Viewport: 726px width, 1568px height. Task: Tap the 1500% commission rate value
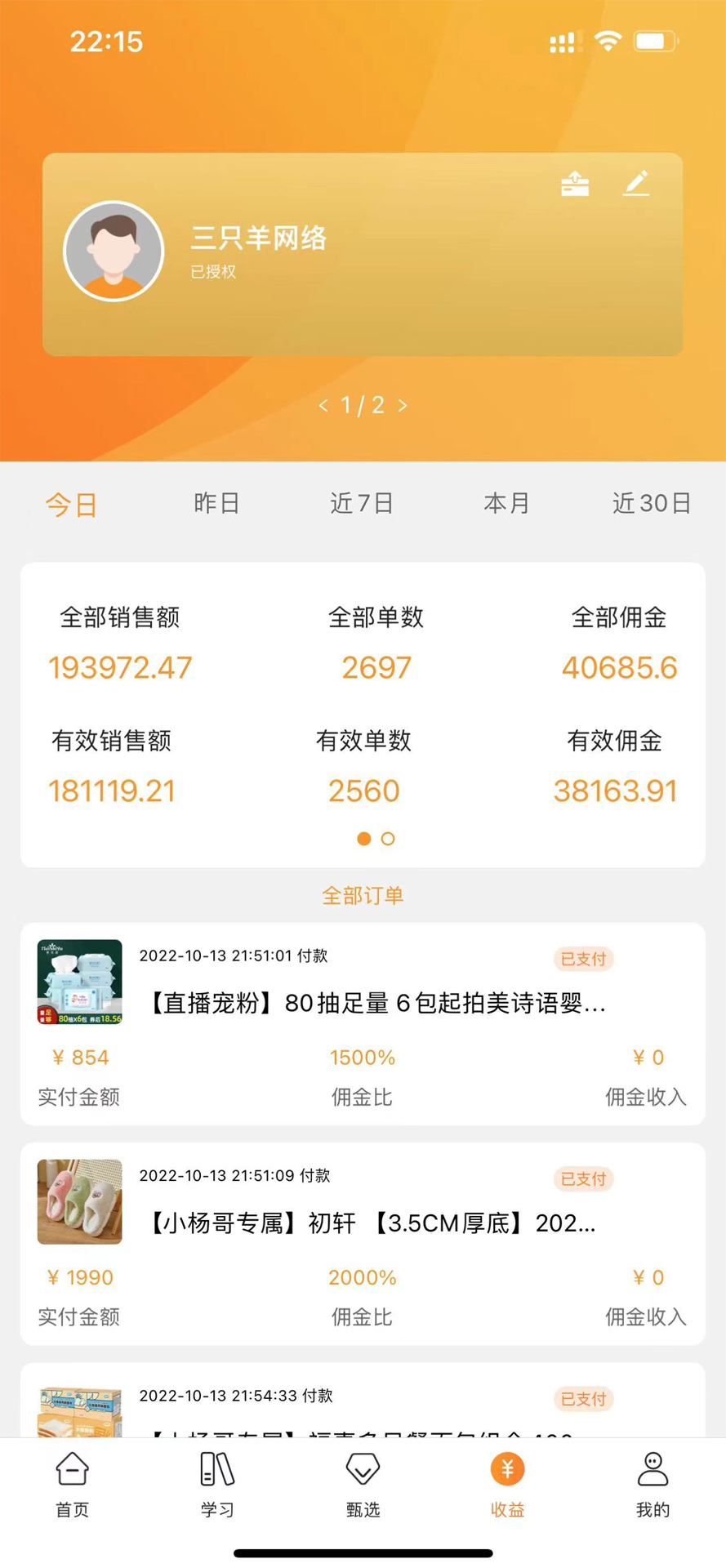pyautogui.click(x=363, y=1058)
